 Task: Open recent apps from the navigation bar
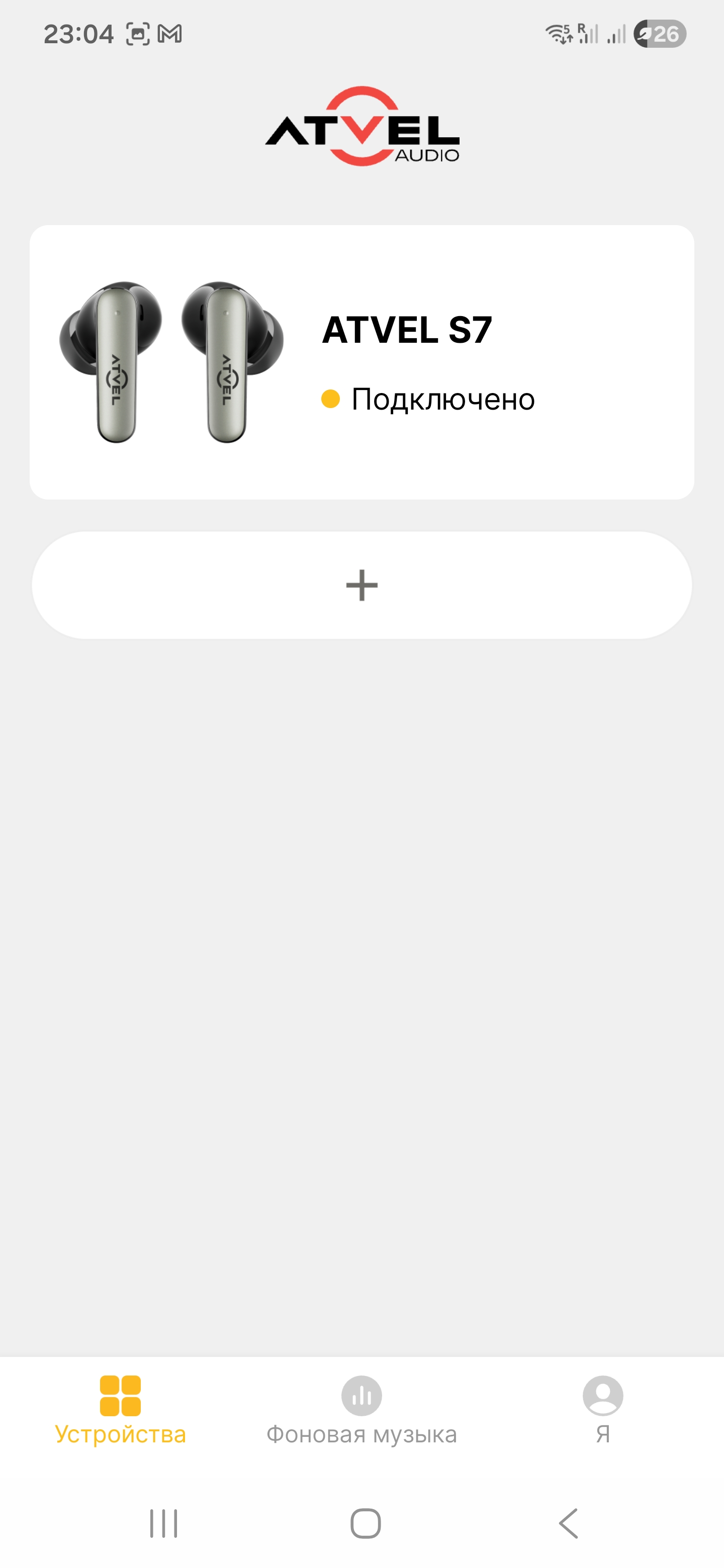(164, 1524)
